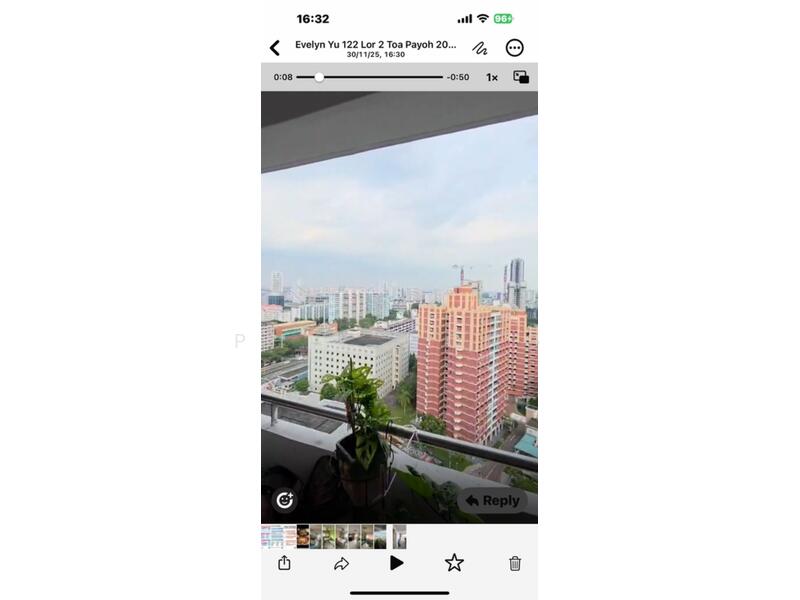Go back to the chat
Viewport: 800px width, 600px height.
point(275,48)
